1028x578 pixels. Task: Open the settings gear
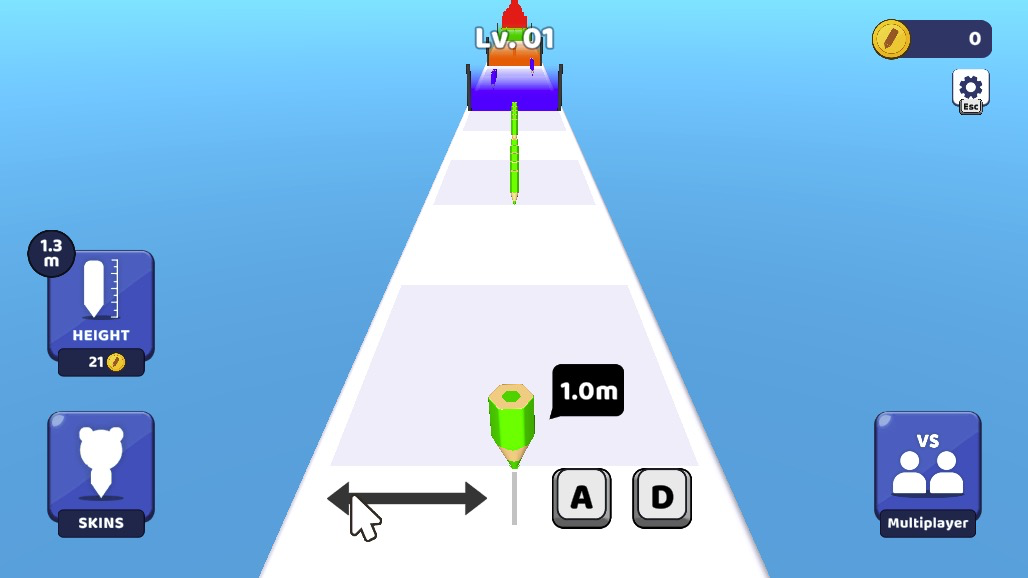tap(971, 90)
